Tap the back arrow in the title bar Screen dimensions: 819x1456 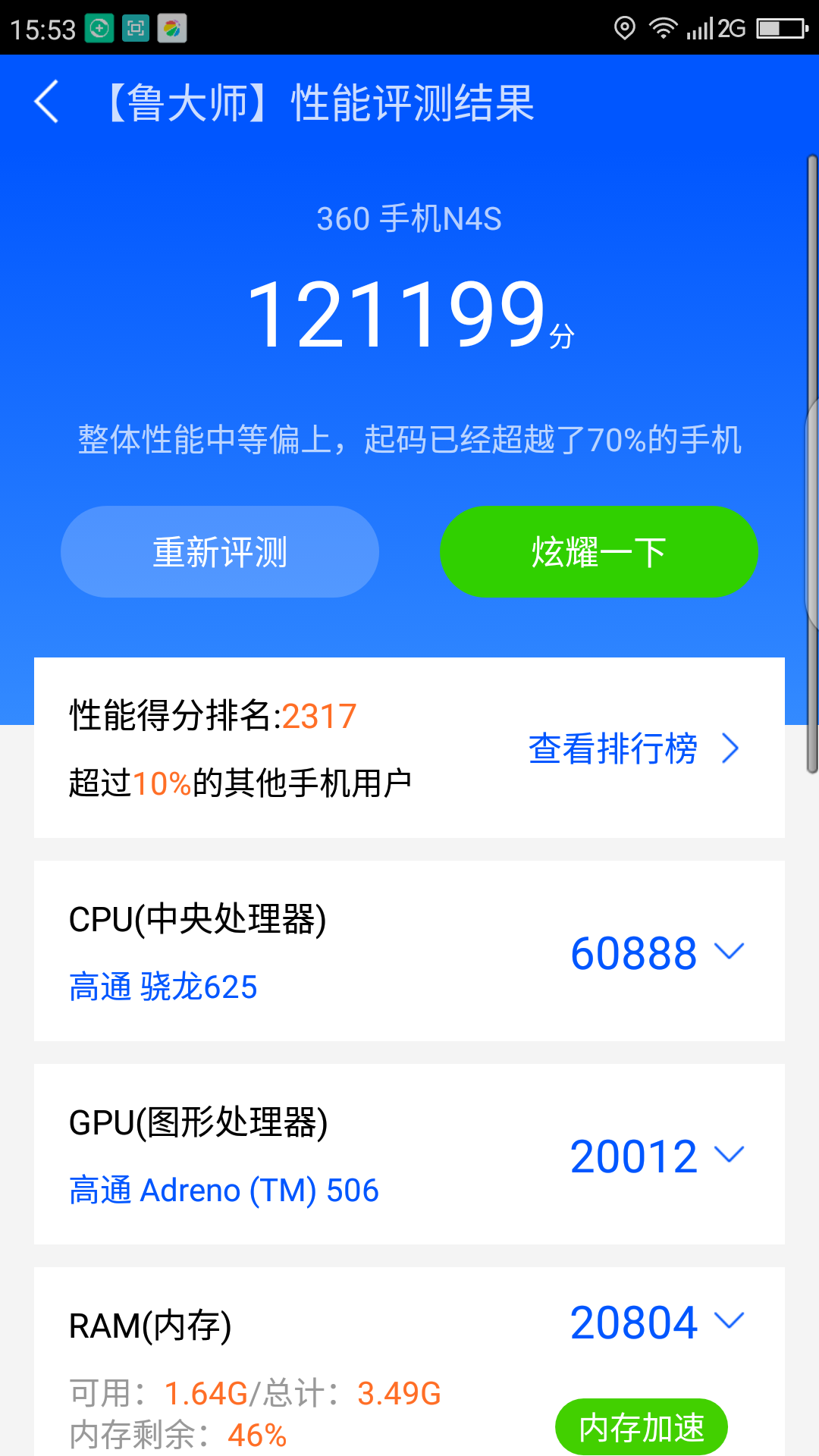(x=47, y=103)
